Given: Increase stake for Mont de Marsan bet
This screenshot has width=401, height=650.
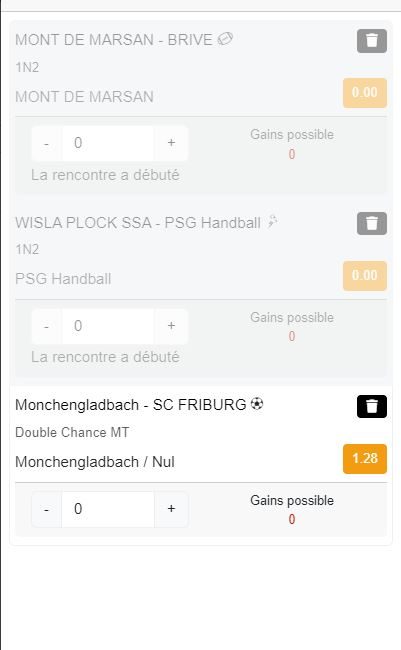Looking at the screenshot, I should tap(171, 143).
